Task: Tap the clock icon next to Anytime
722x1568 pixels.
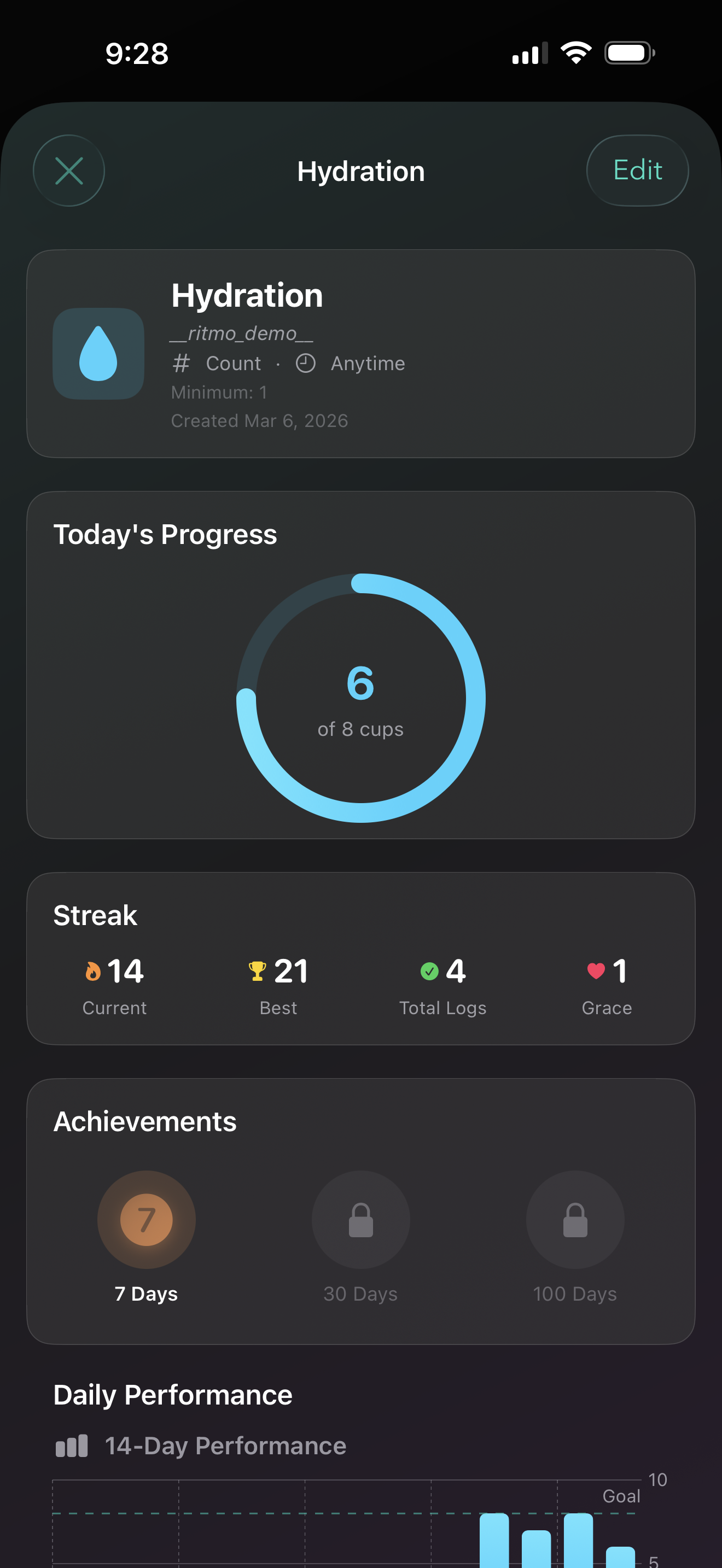Action: (x=306, y=363)
